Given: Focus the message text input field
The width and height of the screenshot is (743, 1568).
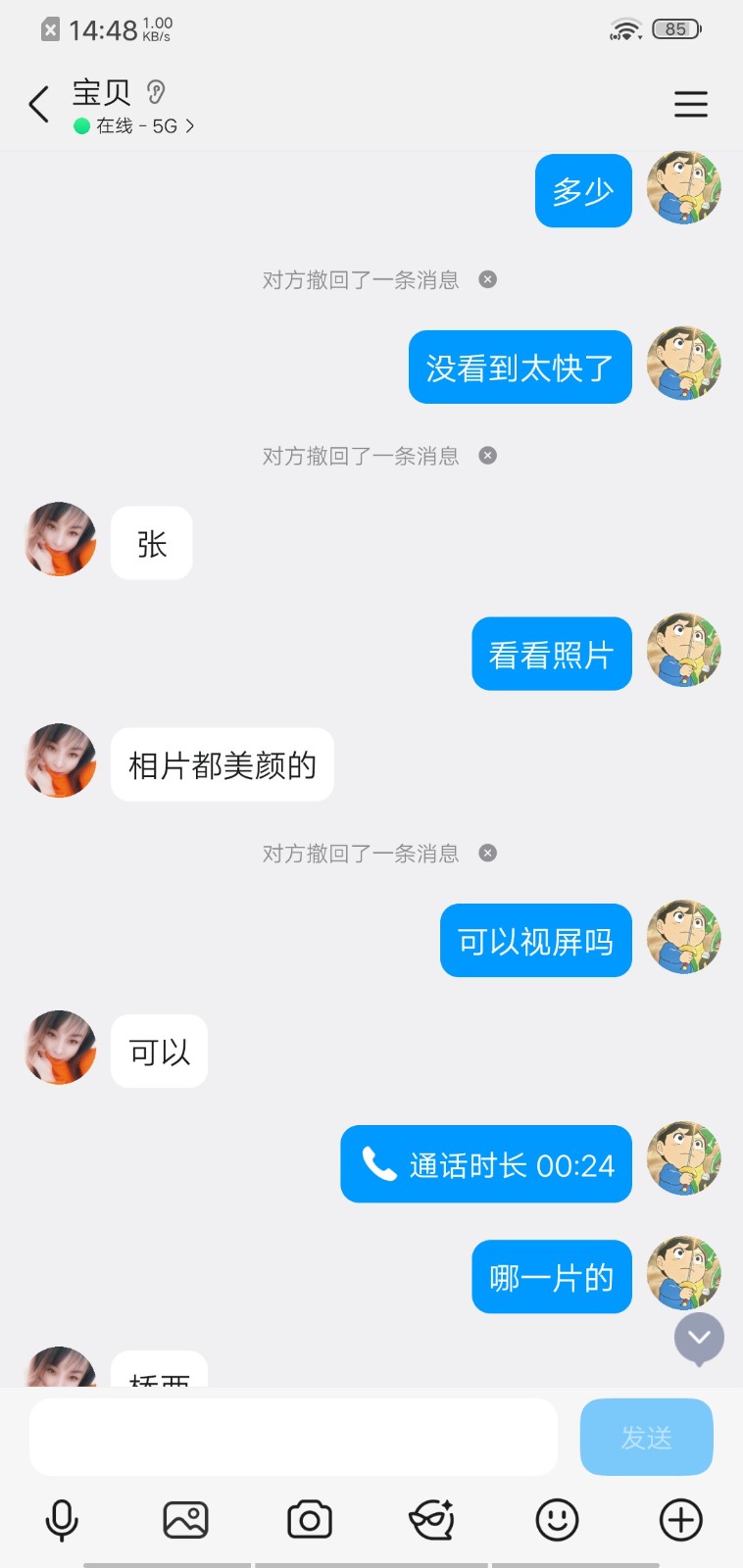Looking at the screenshot, I should (x=293, y=1437).
